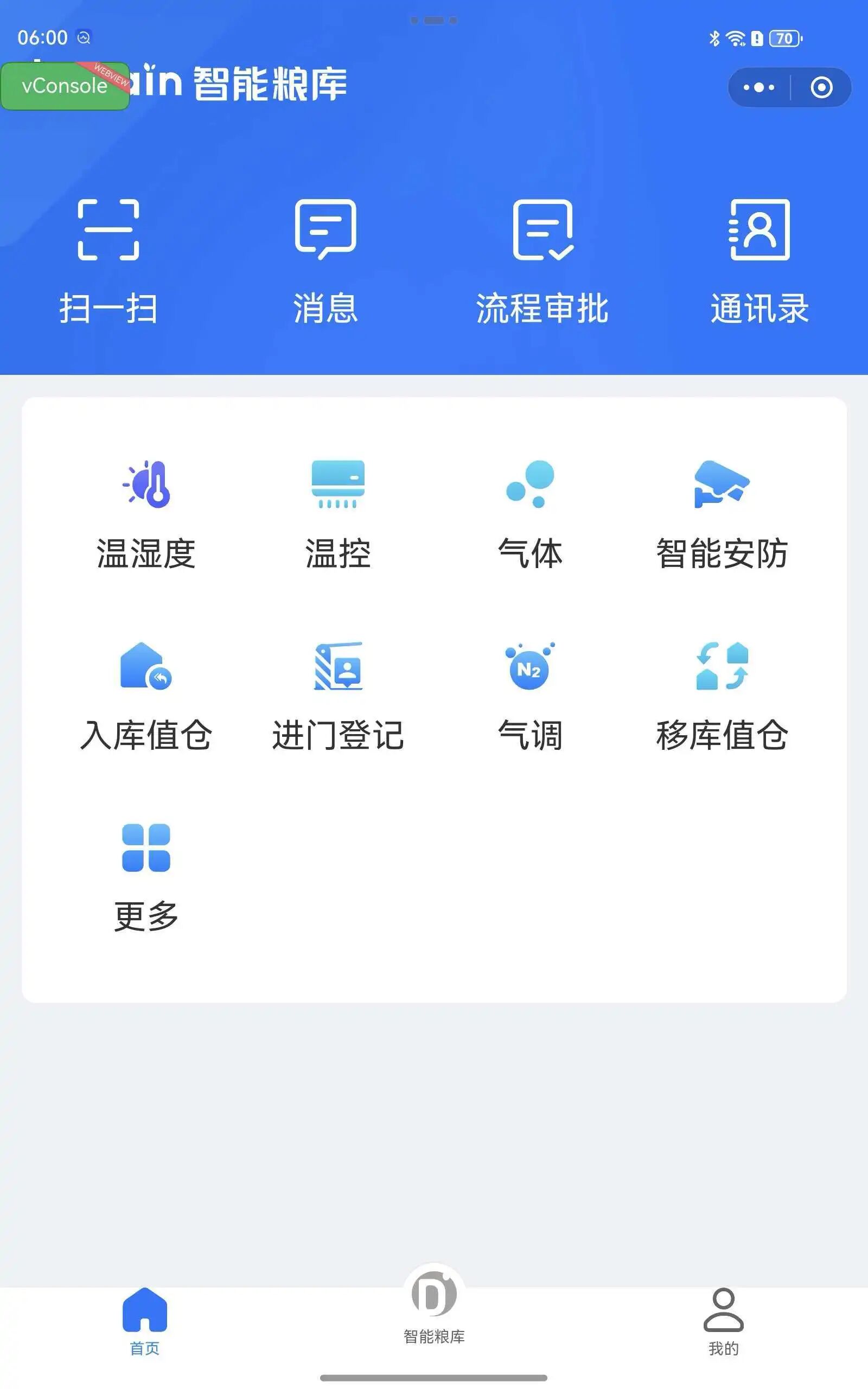
Task: Open 移库值仓 function
Action: [x=722, y=696]
